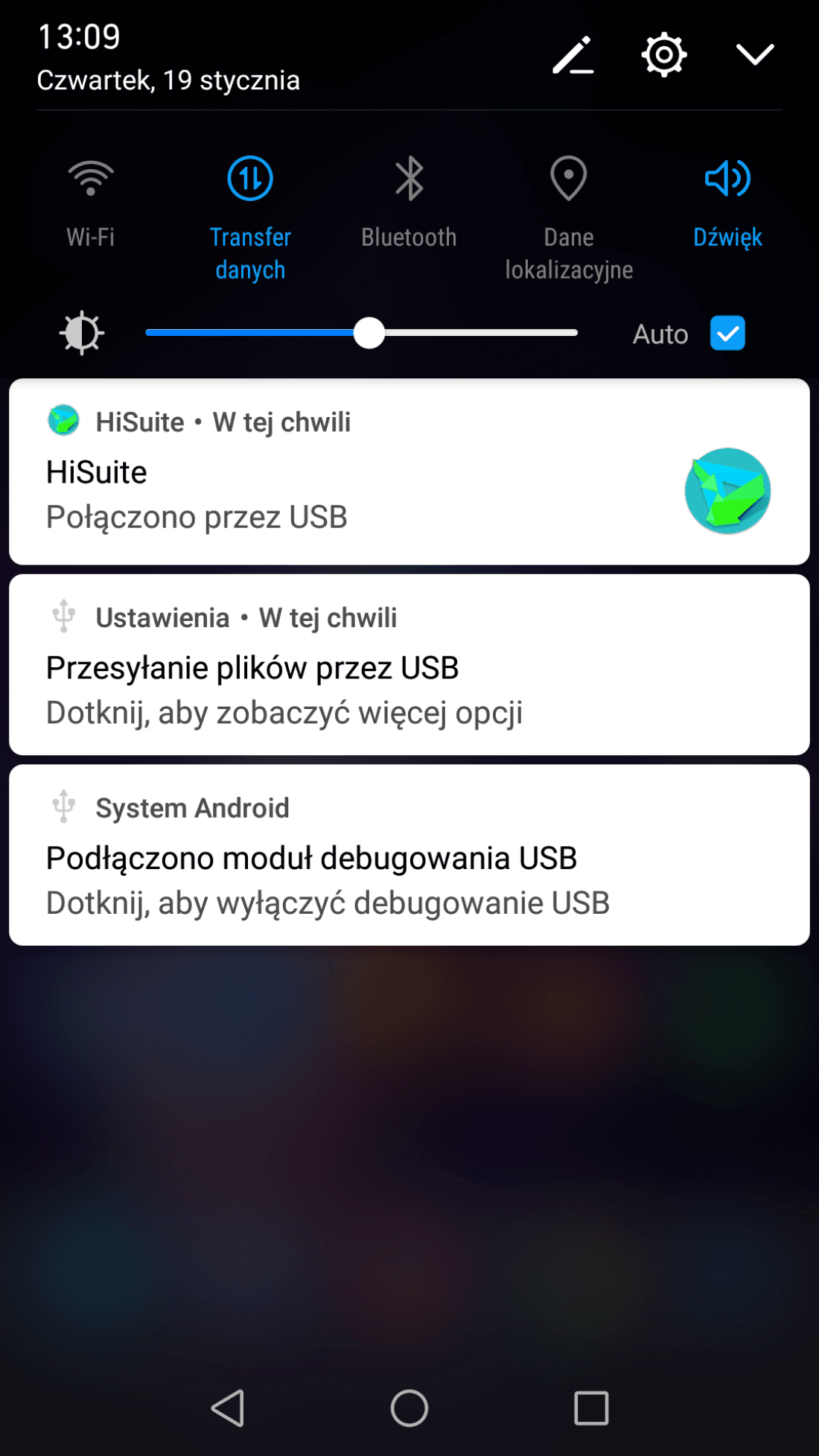Image resolution: width=819 pixels, height=1456 pixels.
Task: Open the HiSuite USB connection notification
Action: tap(409, 471)
